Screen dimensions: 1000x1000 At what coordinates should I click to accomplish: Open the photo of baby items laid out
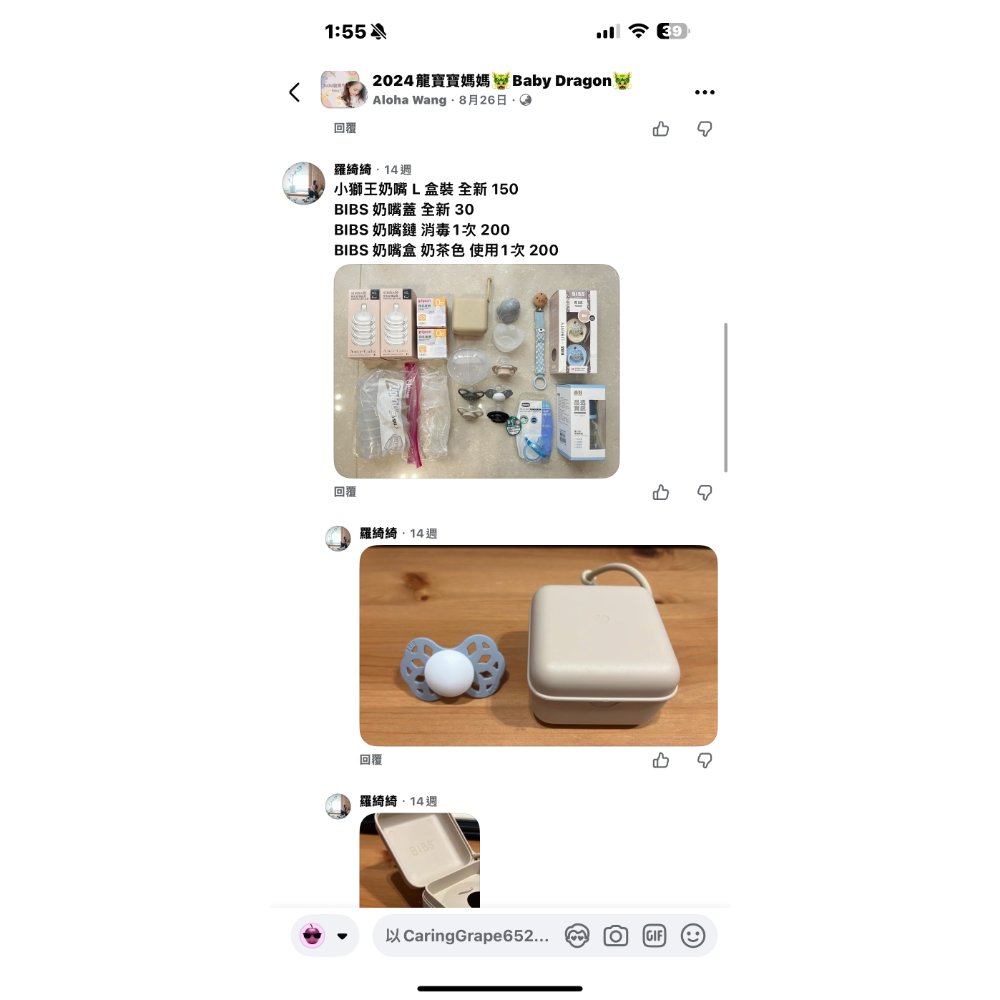click(x=476, y=371)
